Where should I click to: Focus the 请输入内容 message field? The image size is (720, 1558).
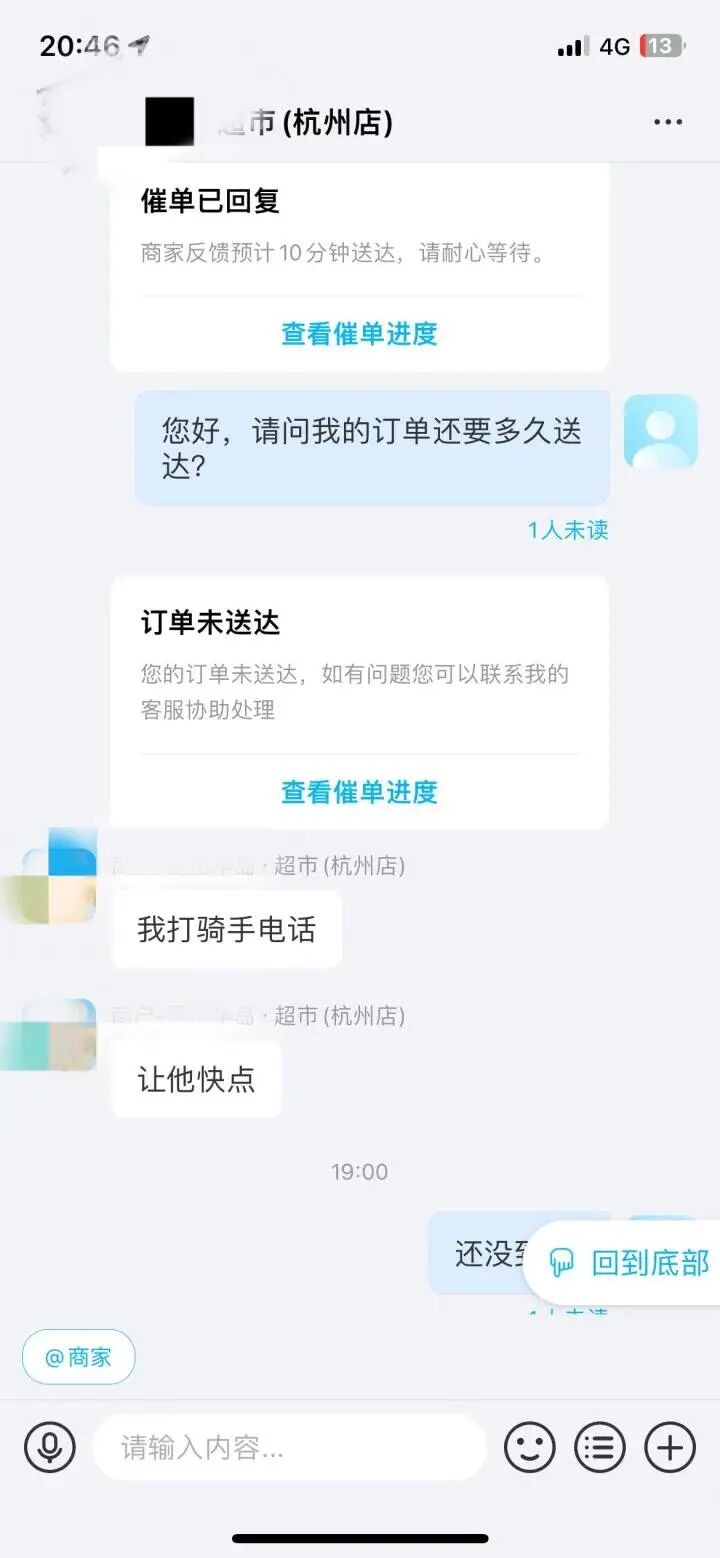coord(290,1447)
